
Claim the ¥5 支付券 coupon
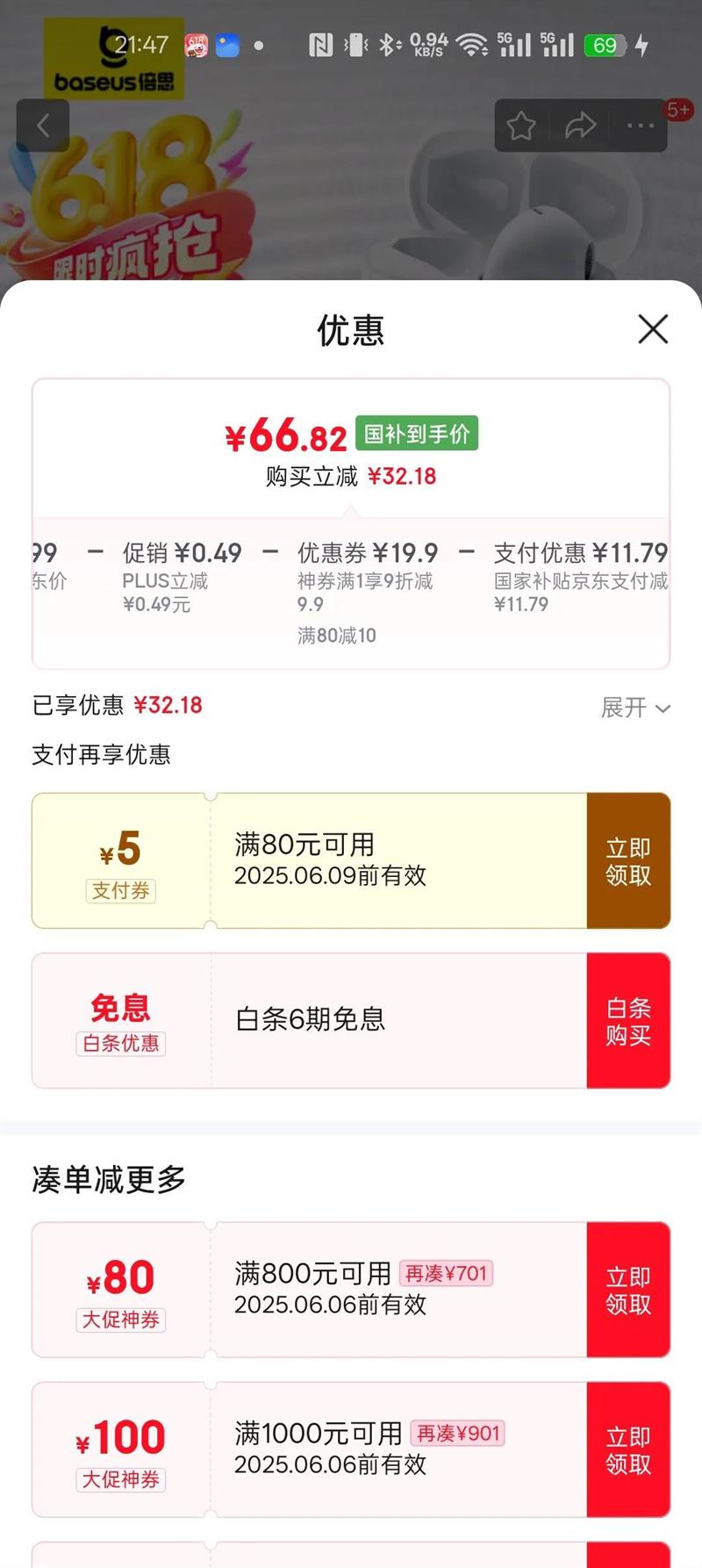click(x=628, y=861)
